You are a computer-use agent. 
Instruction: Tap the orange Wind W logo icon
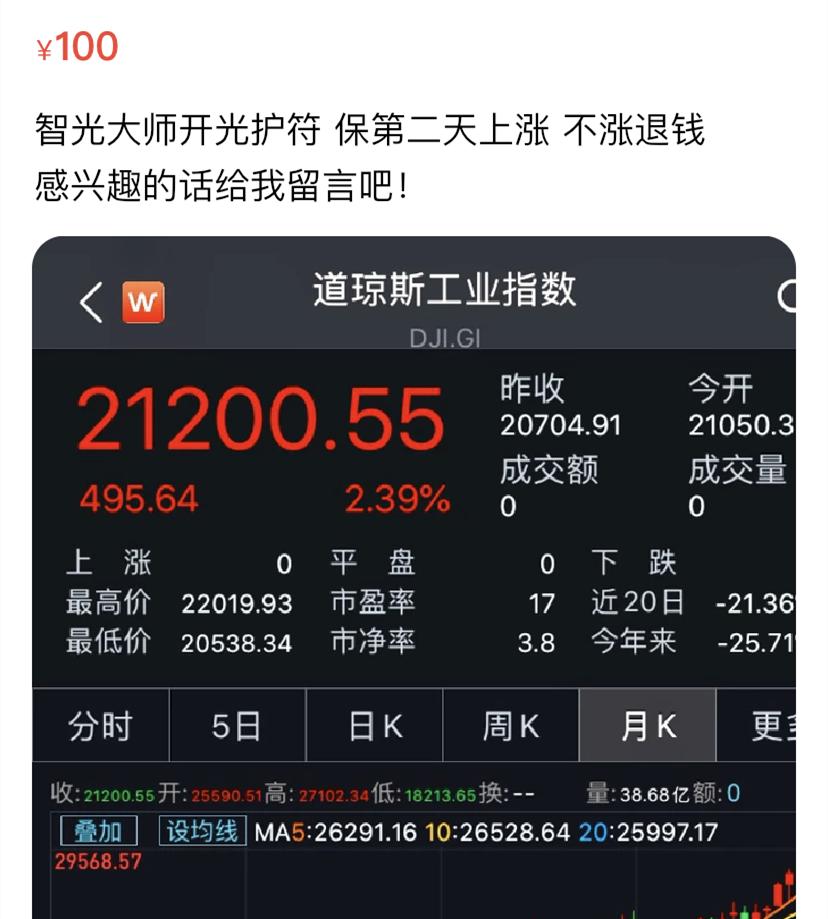tap(143, 301)
